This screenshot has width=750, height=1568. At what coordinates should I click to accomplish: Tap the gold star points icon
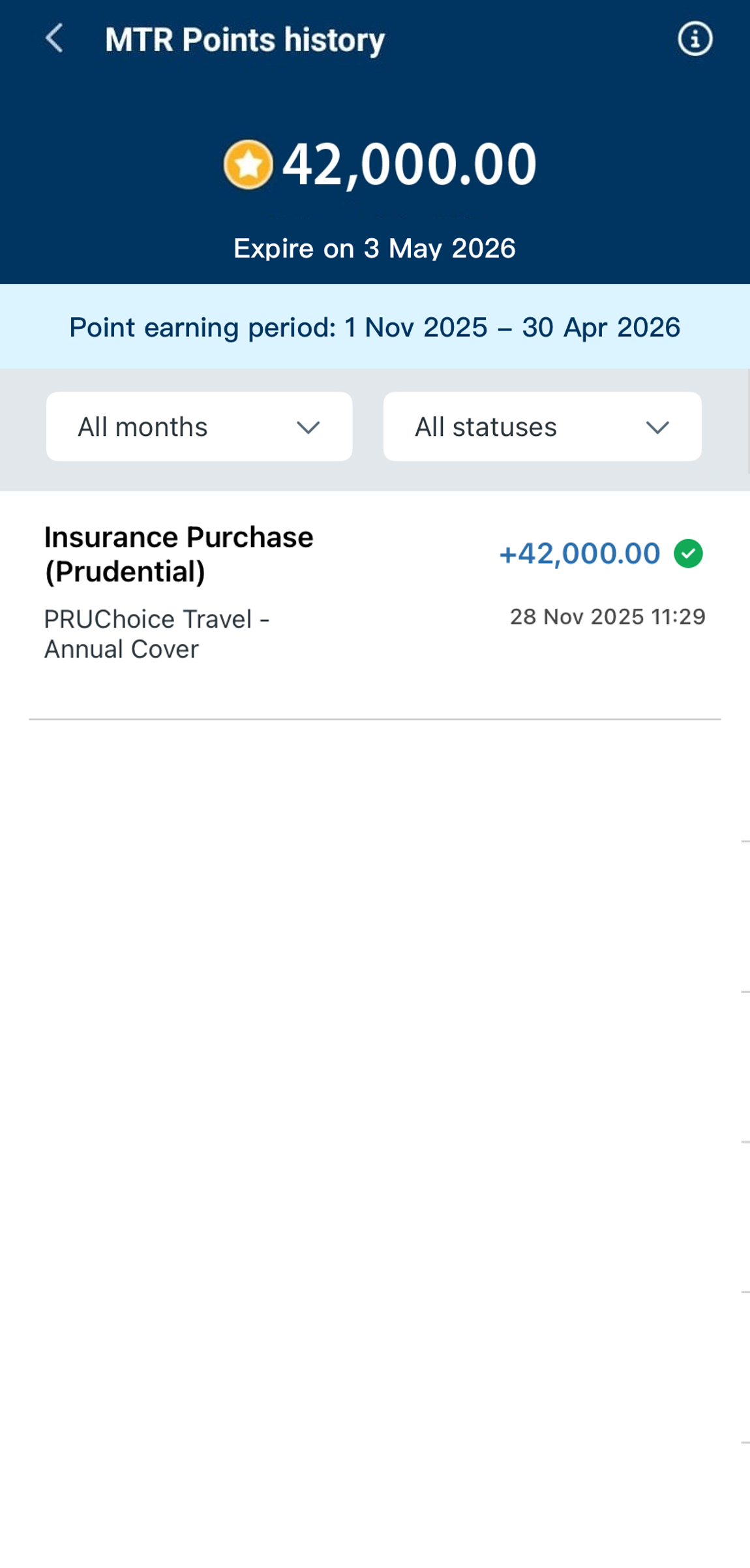coord(250,164)
